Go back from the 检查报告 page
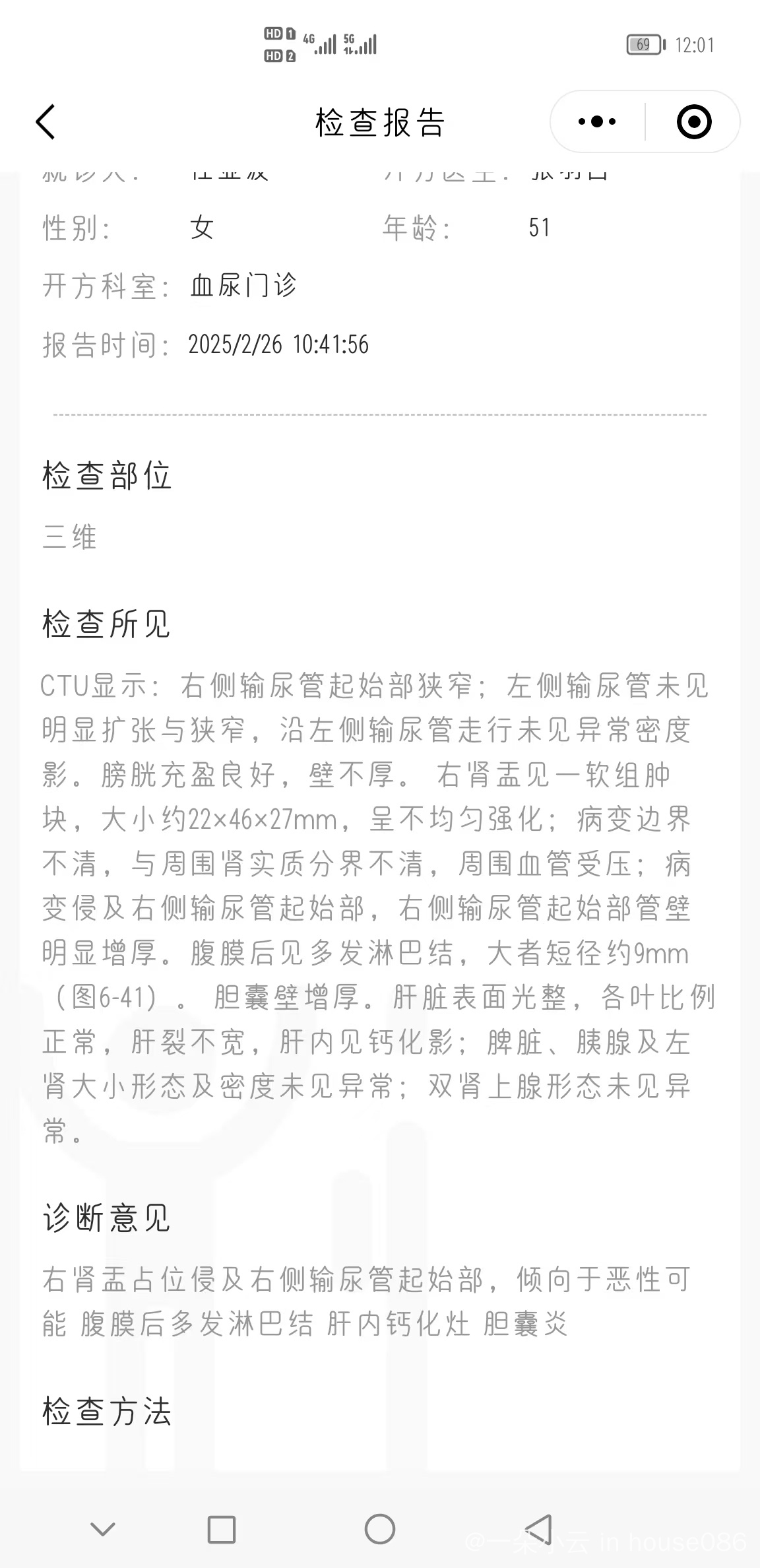 pyautogui.click(x=45, y=122)
